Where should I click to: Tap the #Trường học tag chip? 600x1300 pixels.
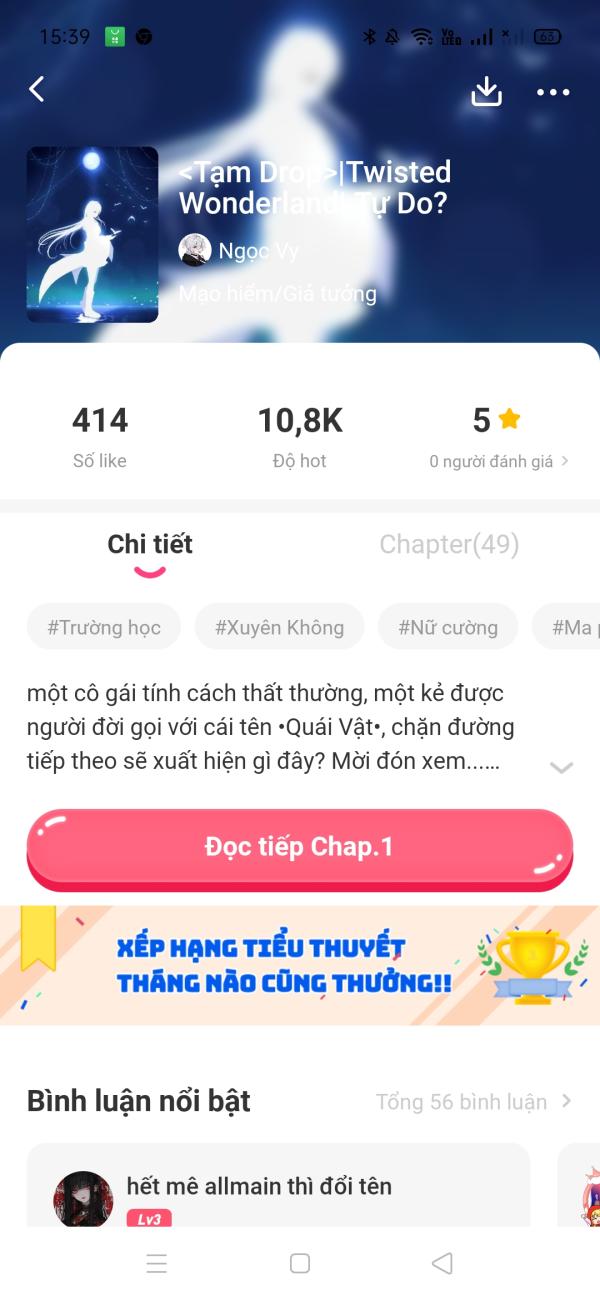click(104, 628)
